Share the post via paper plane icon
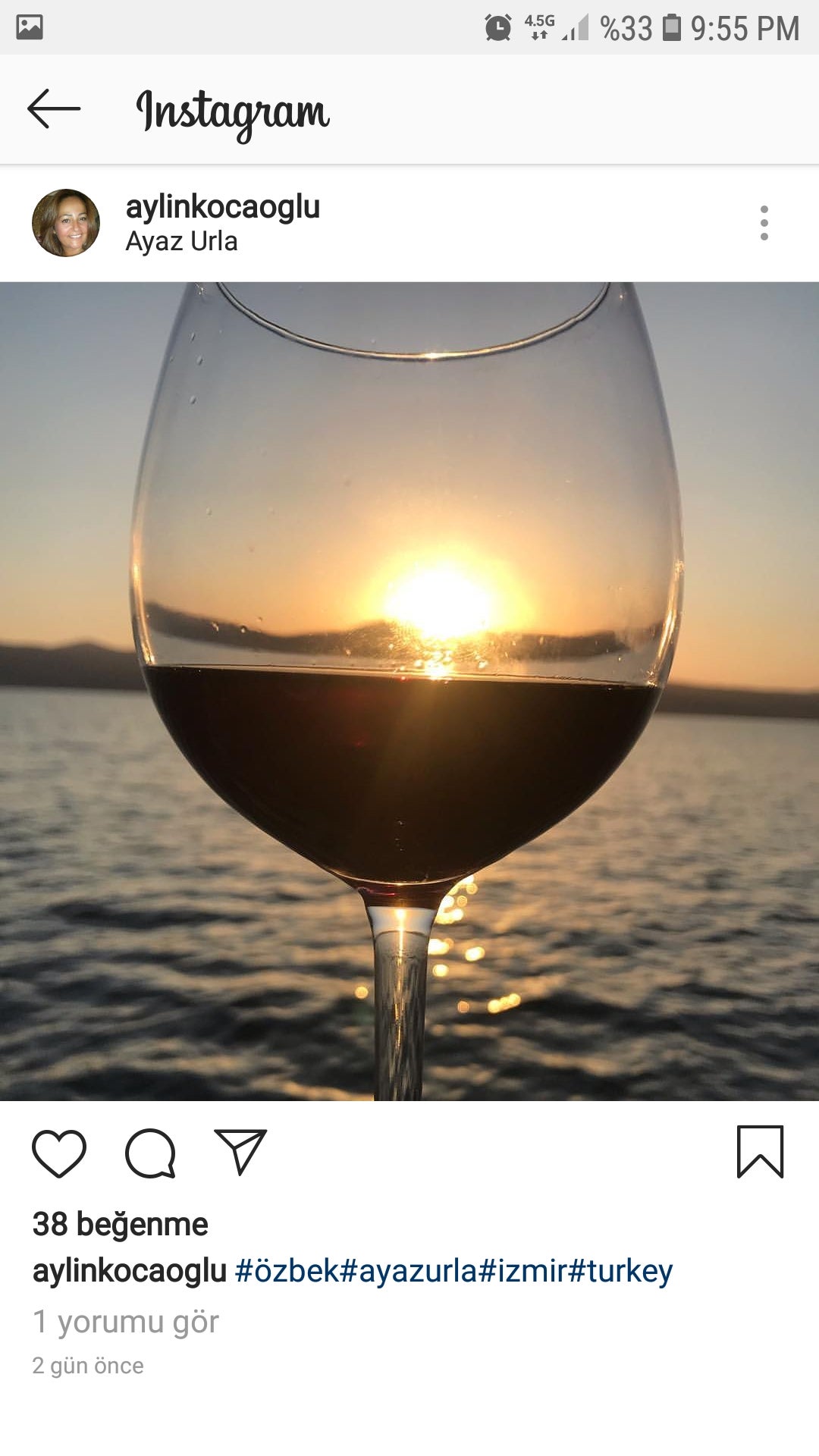The height and width of the screenshot is (1456, 819). [240, 1152]
